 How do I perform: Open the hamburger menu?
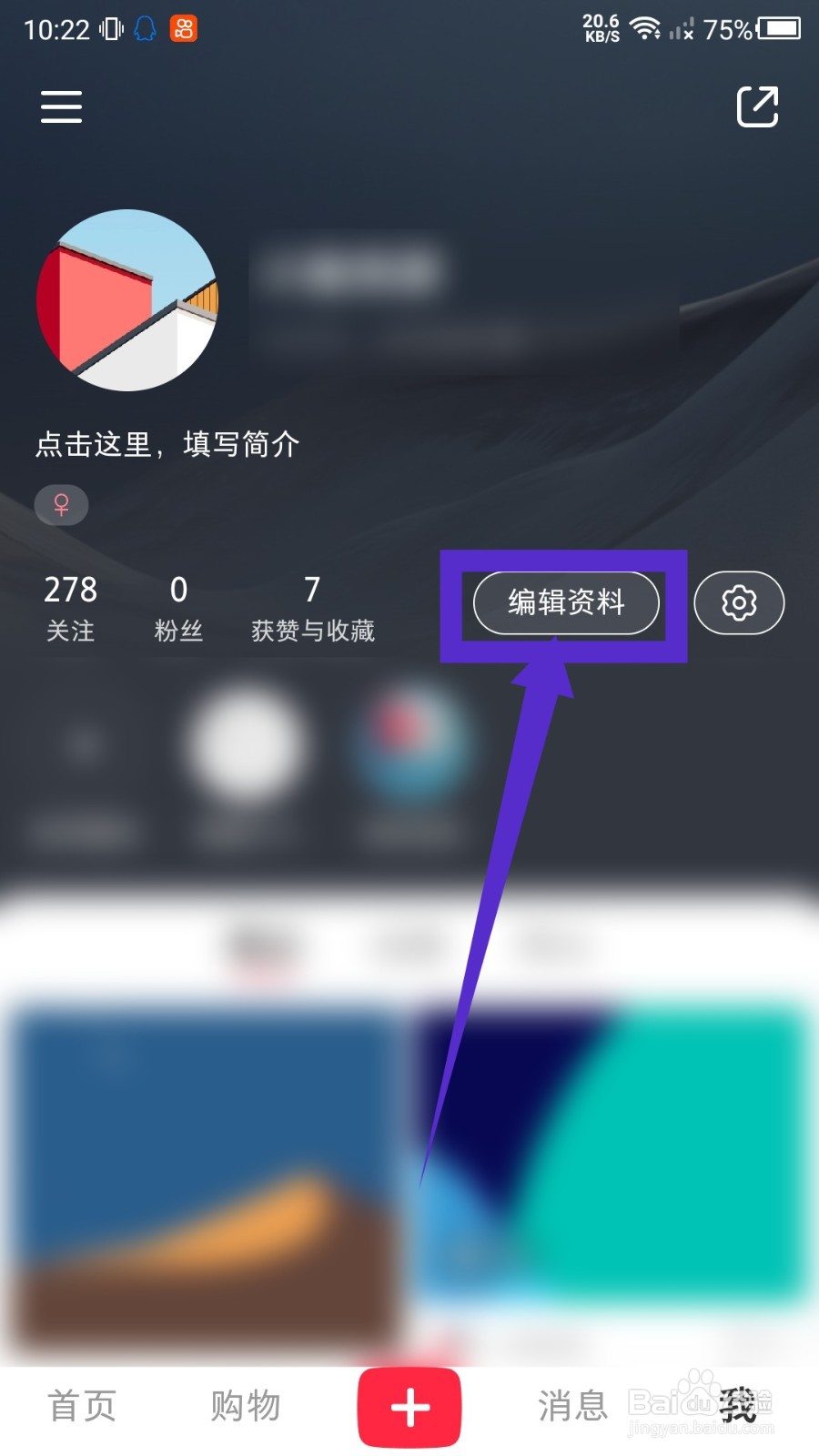click(x=61, y=106)
